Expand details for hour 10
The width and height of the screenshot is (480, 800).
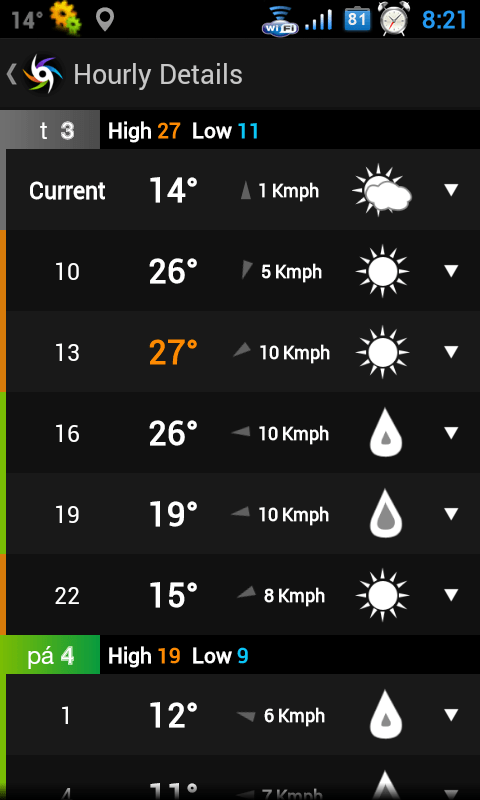pos(451,271)
